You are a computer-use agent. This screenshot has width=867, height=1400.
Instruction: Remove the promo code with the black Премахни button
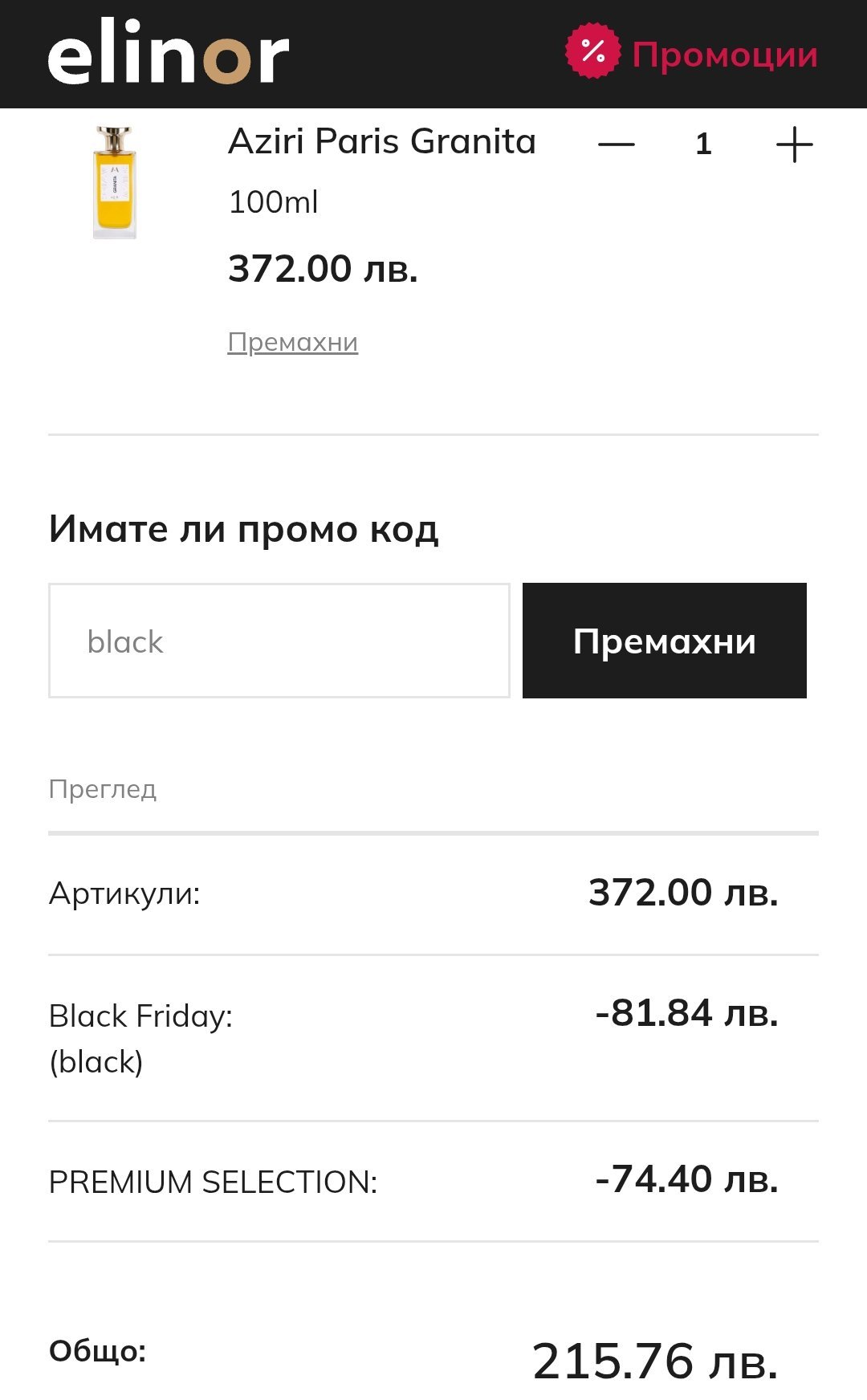pyautogui.click(x=664, y=641)
